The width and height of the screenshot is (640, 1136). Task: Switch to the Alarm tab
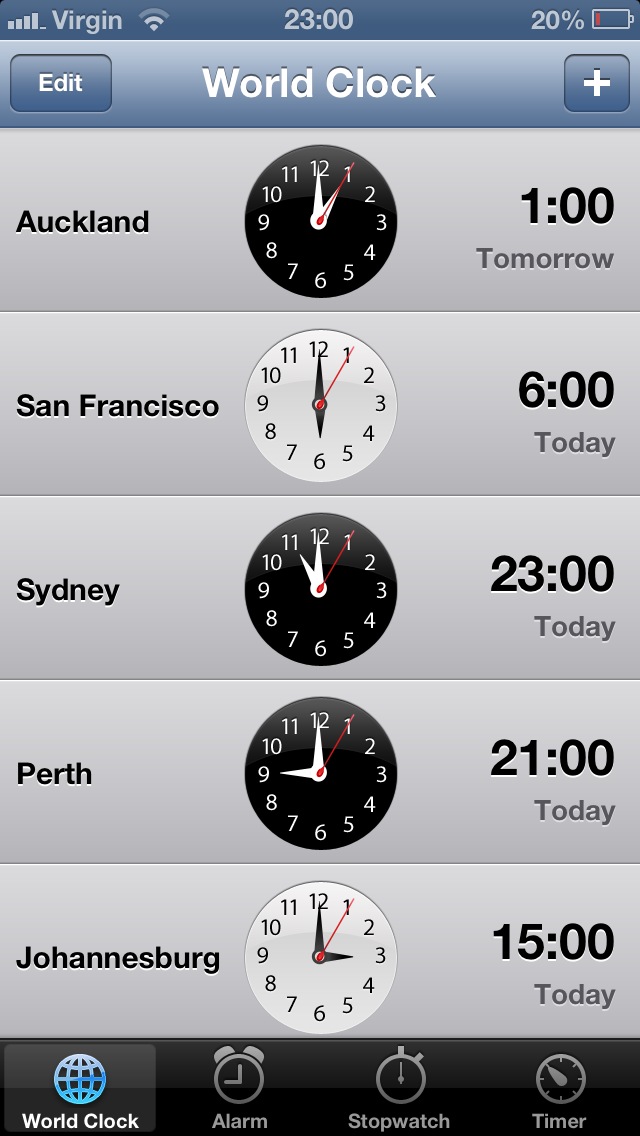click(240, 1088)
